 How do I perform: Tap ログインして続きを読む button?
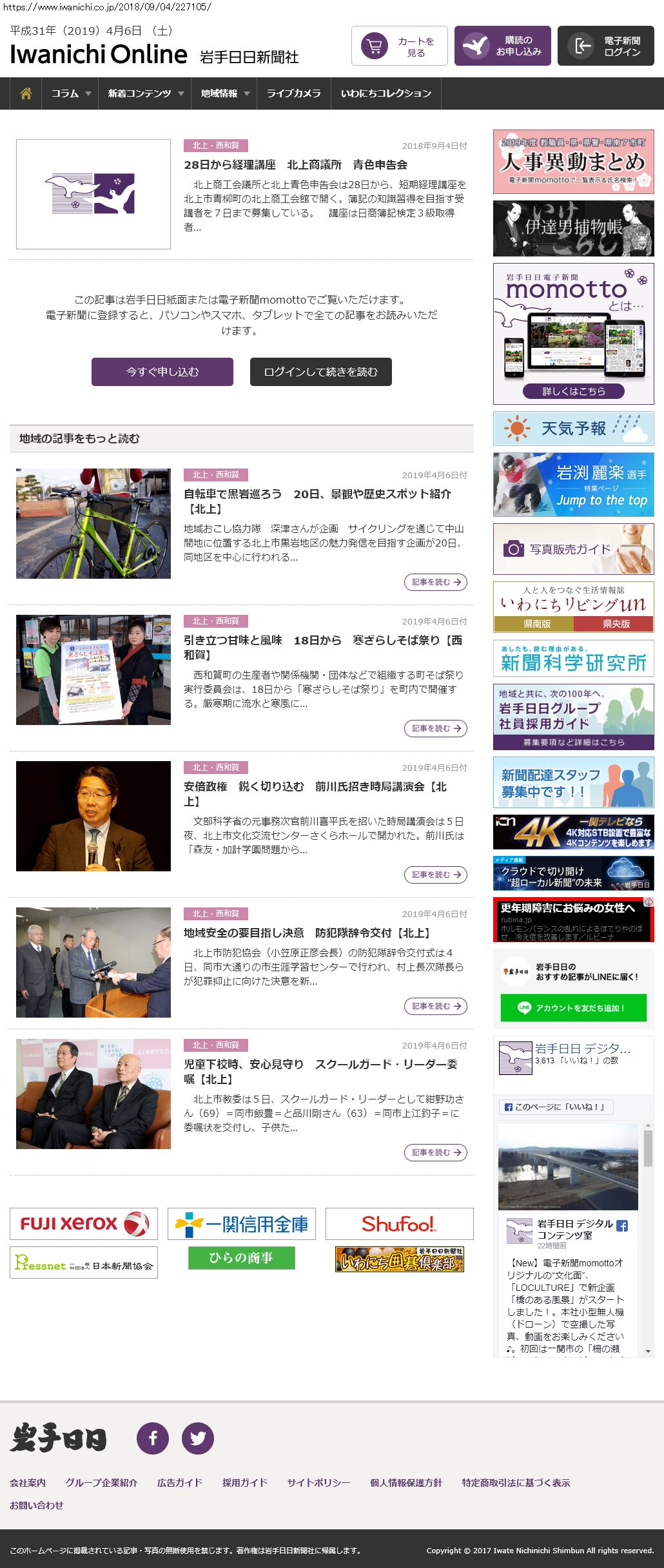320,372
